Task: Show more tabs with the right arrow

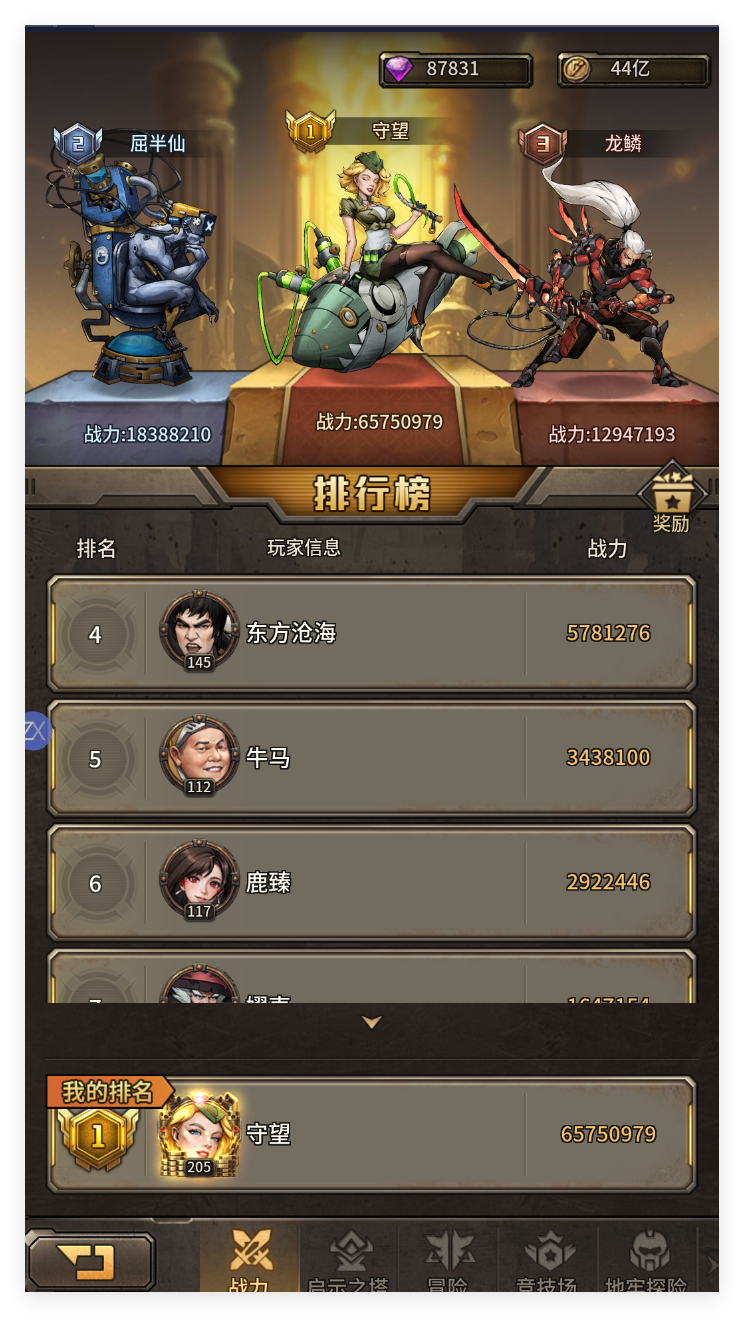Action: pos(712,1264)
